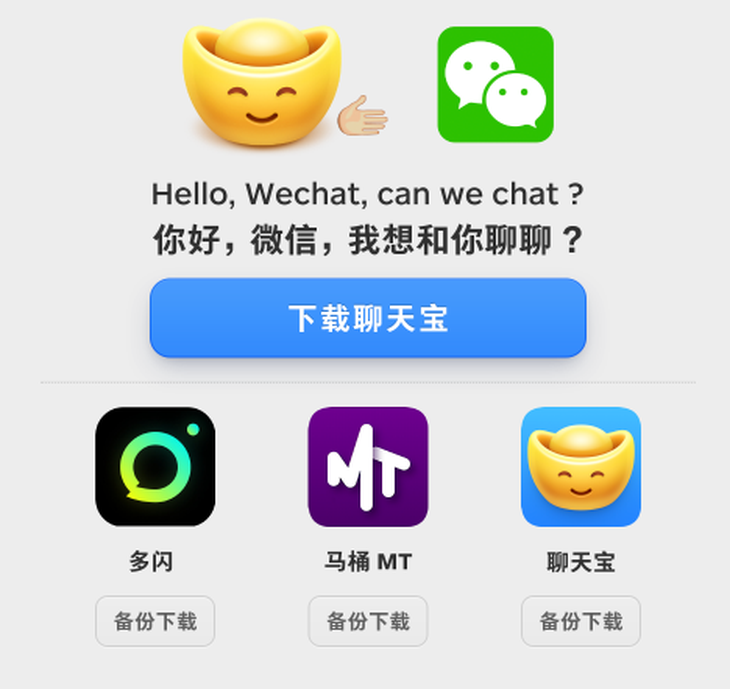
Task: Tap the 下载聊天宝 download button
Action: click(368, 318)
